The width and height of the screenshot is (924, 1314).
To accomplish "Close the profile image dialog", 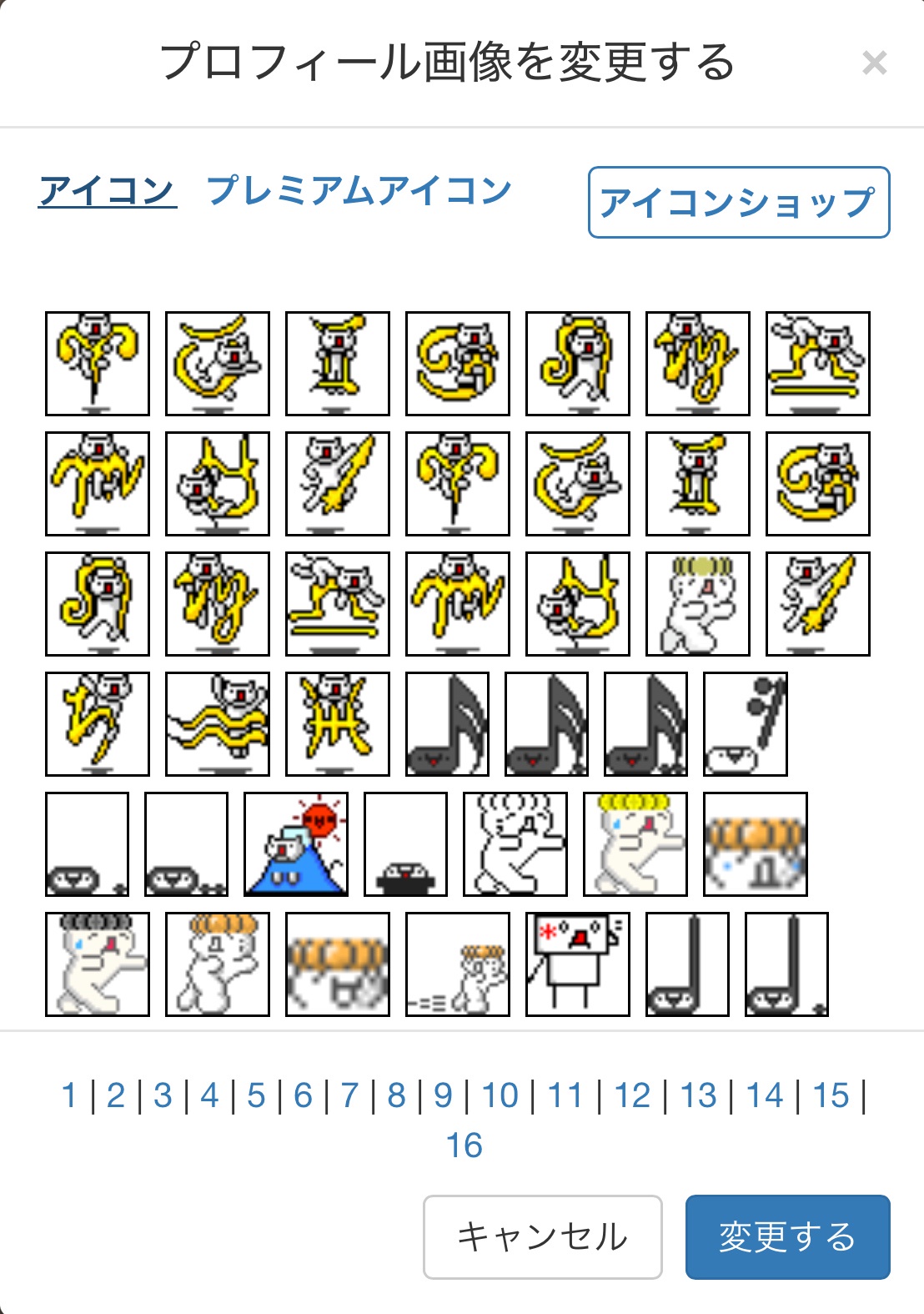I will click(874, 63).
